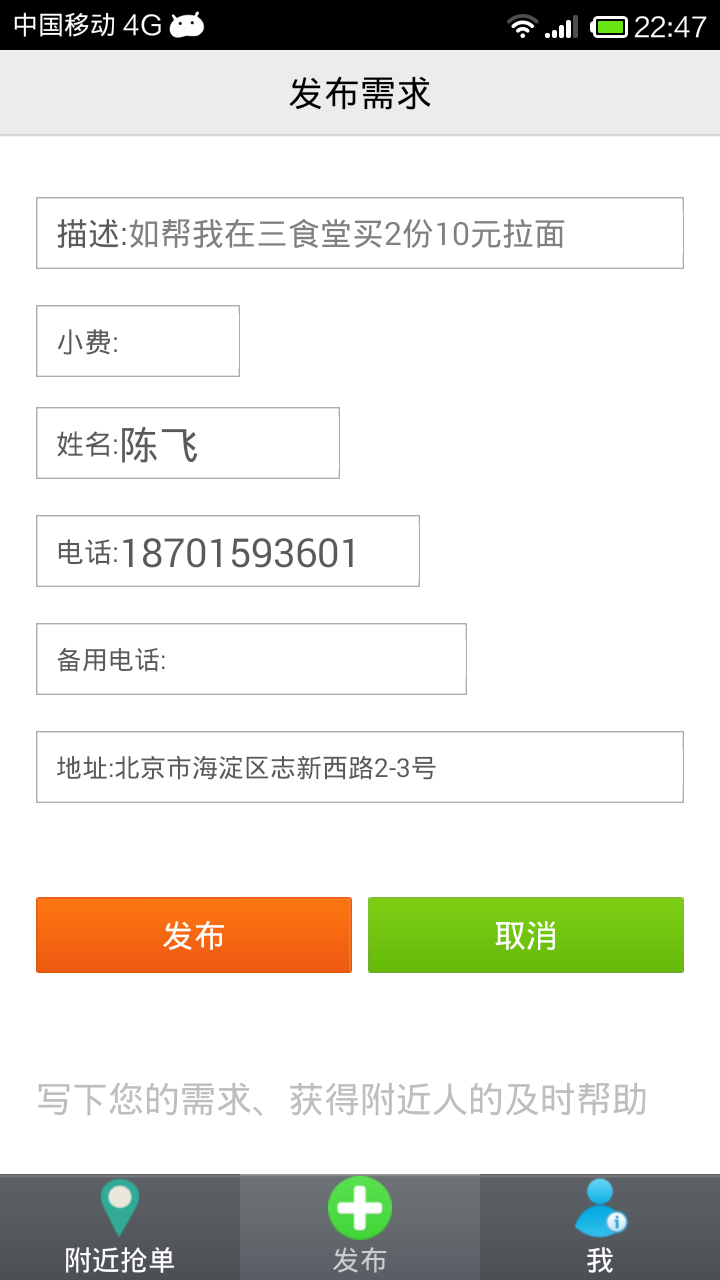Tap the 描述 description field

[x=360, y=233]
